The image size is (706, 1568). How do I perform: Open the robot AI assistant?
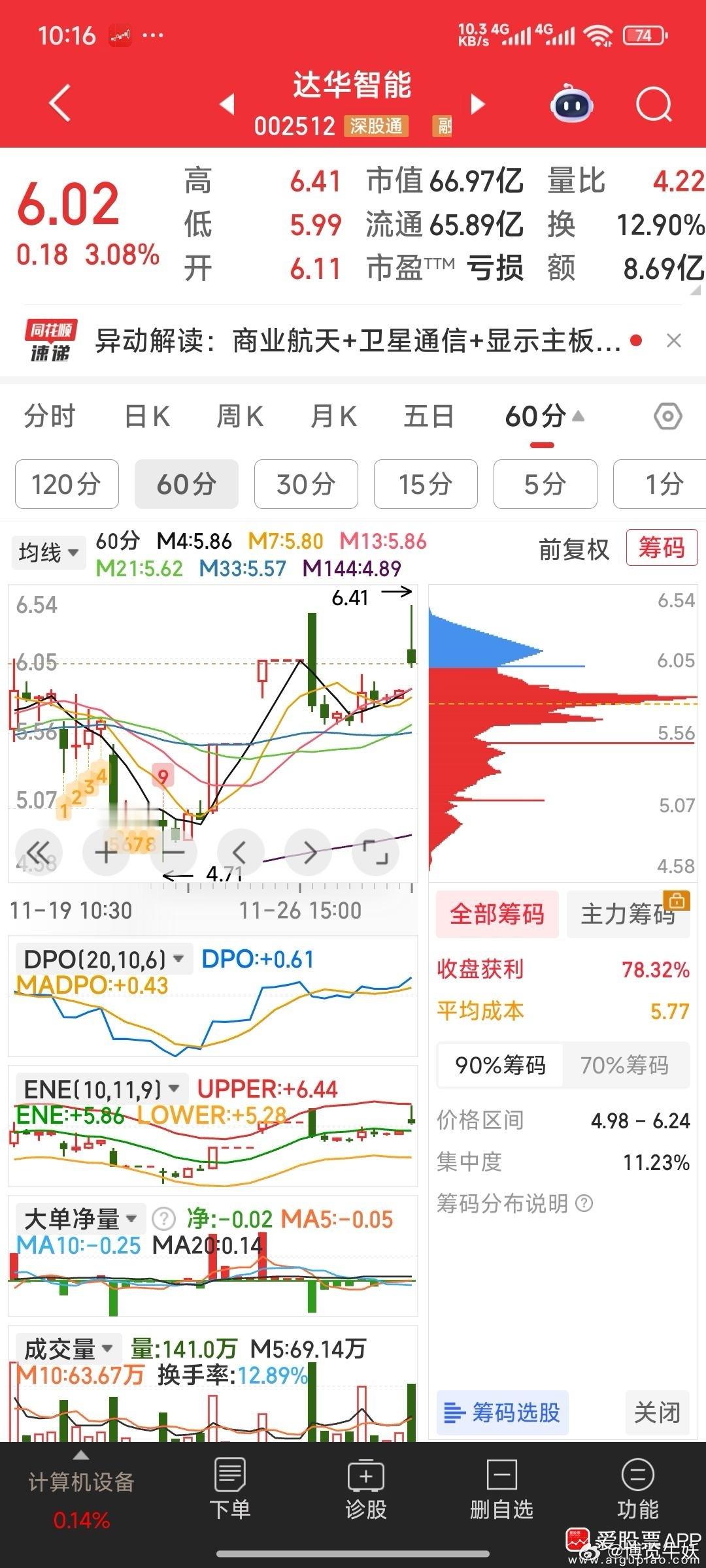click(x=572, y=105)
